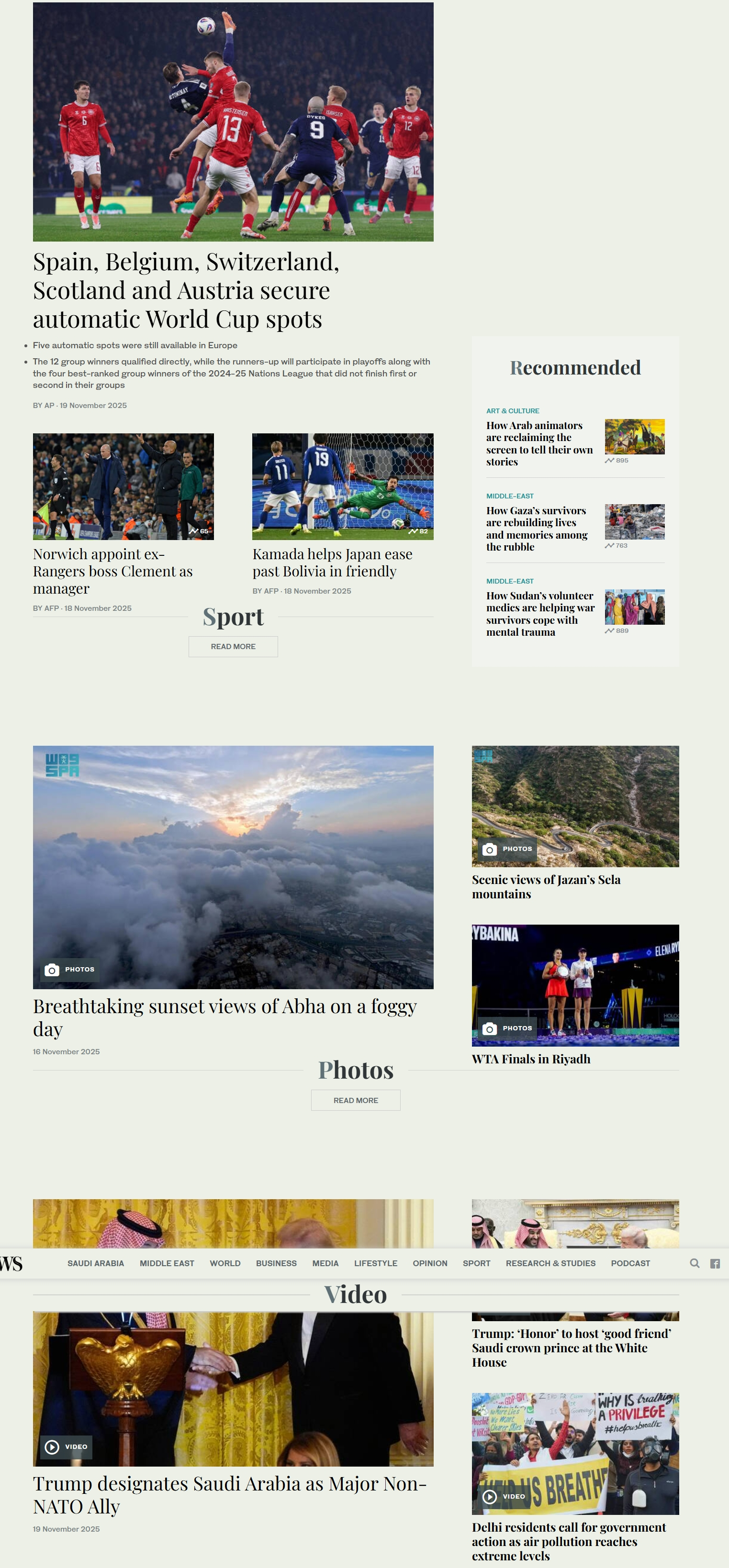Image resolution: width=729 pixels, height=1568 pixels.
Task: Open the Podcast section
Action: coord(630,1263)
